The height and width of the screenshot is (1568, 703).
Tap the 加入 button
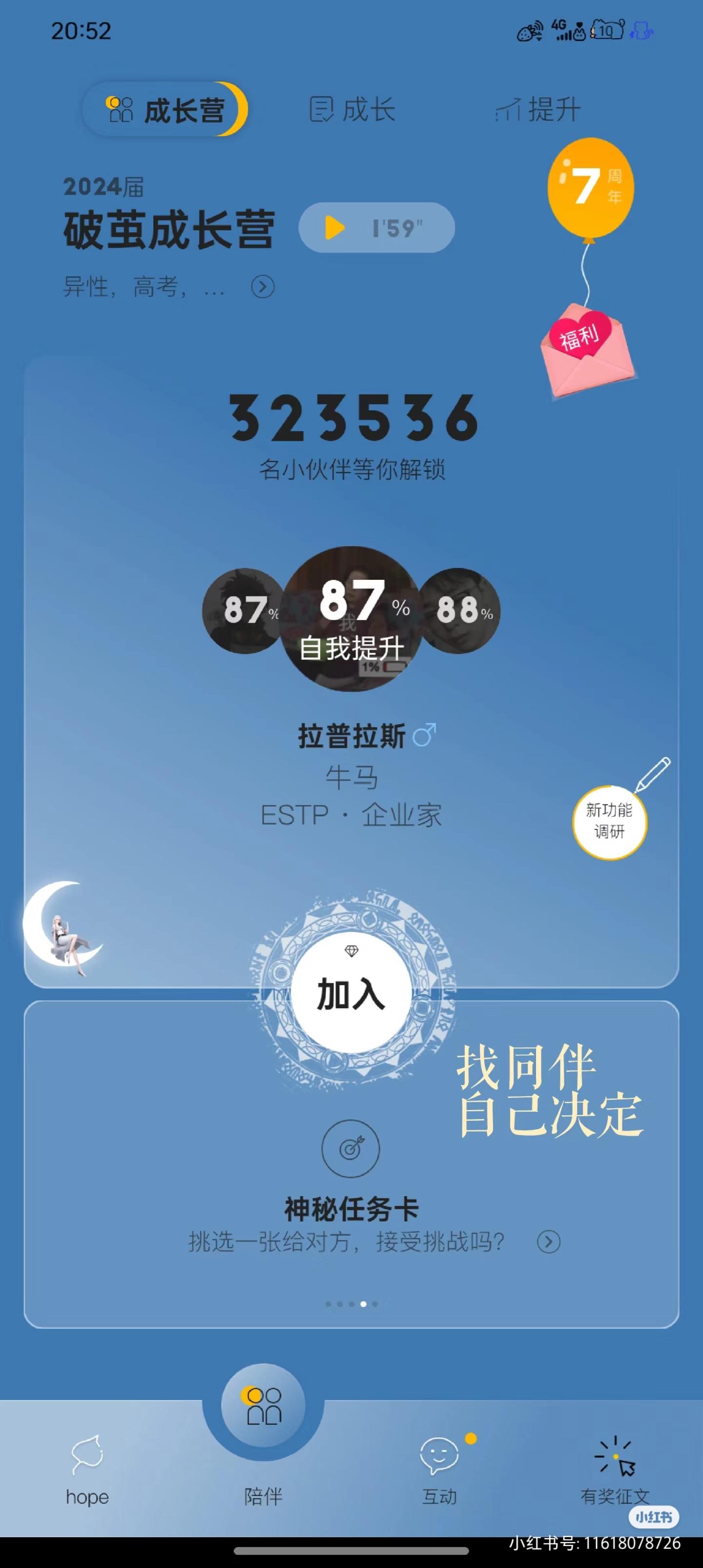(x=351, y=994)
